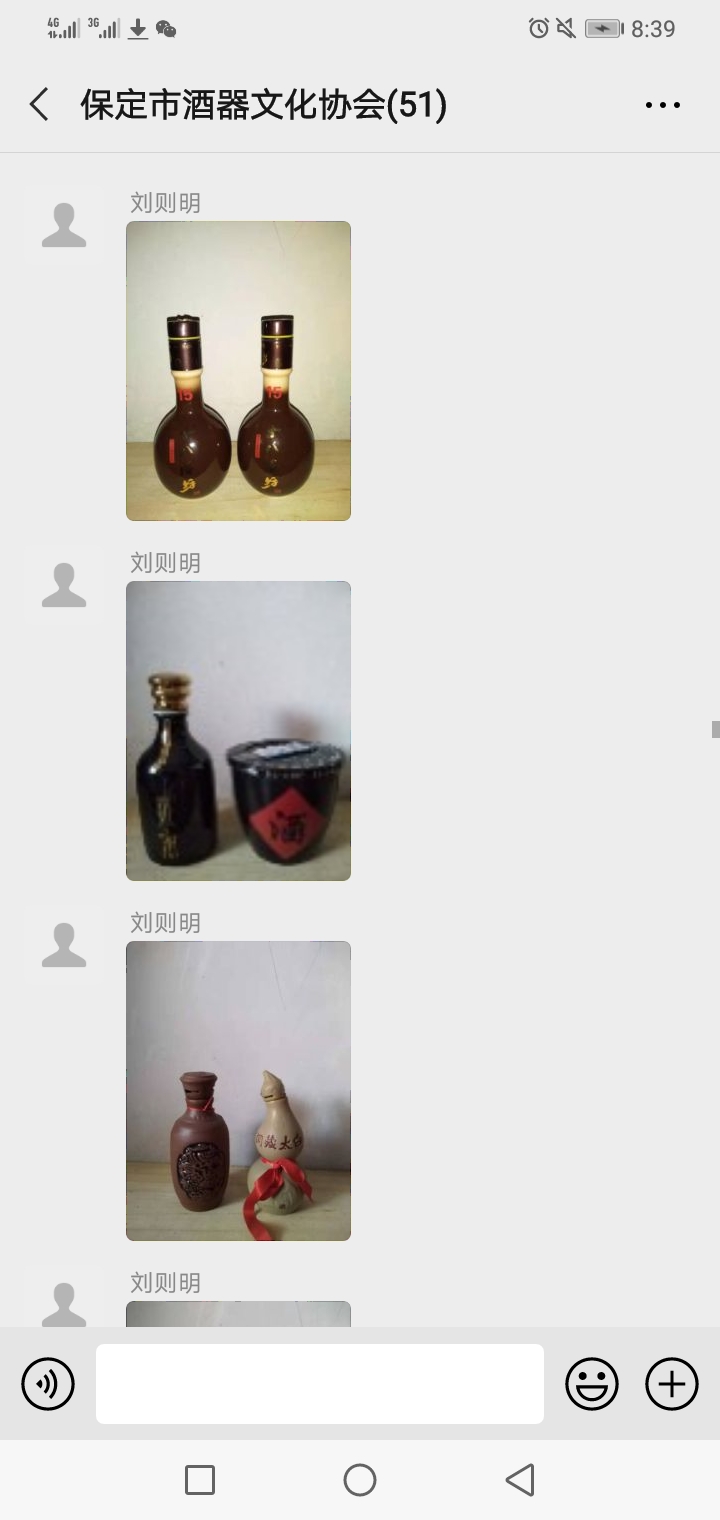Screen dimensions: 720x1520
Task: Open the group chat overflow menu
Action: tap(662, 105)
